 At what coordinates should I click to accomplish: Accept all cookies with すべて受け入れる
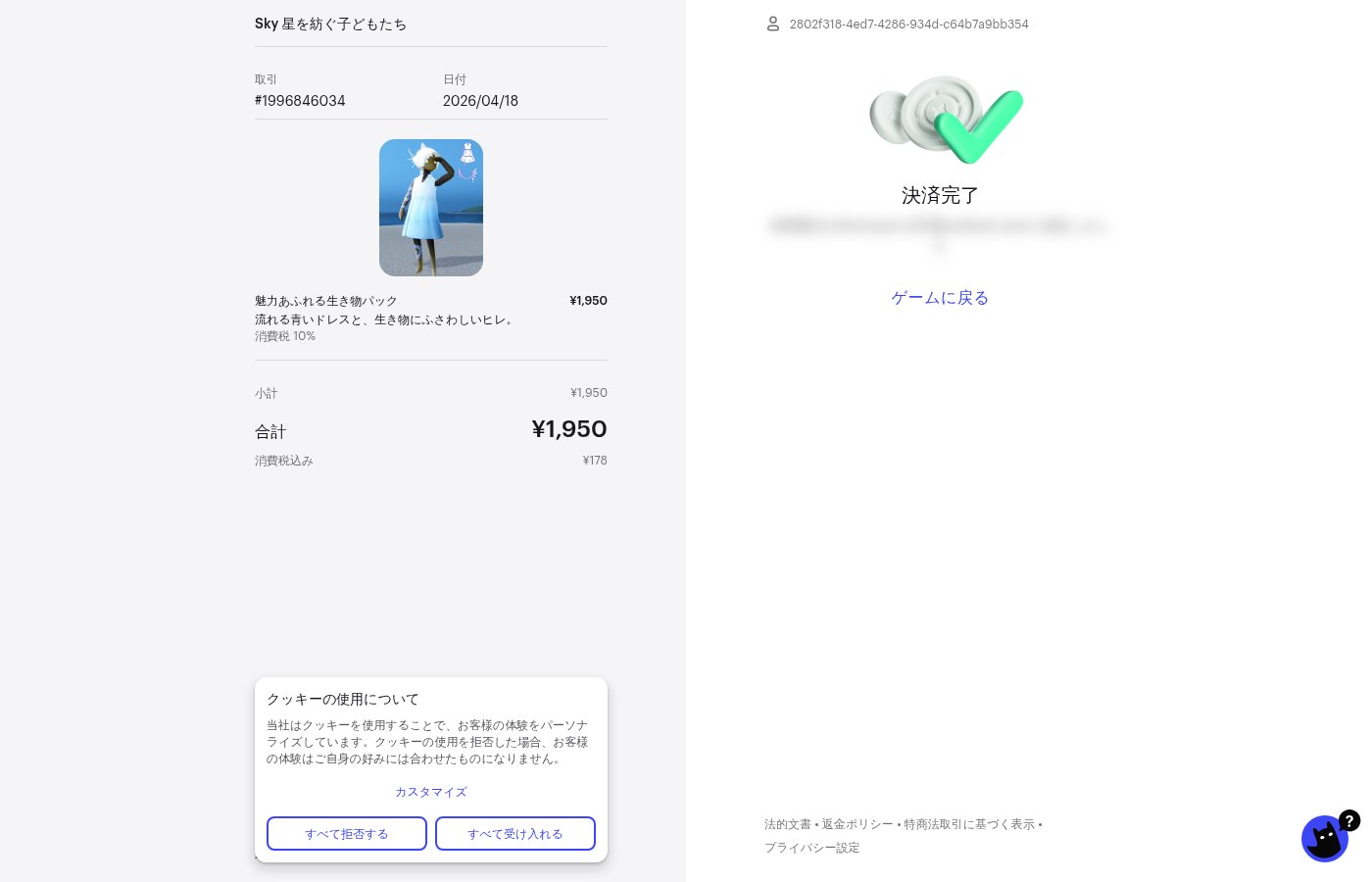click(514, 834)
